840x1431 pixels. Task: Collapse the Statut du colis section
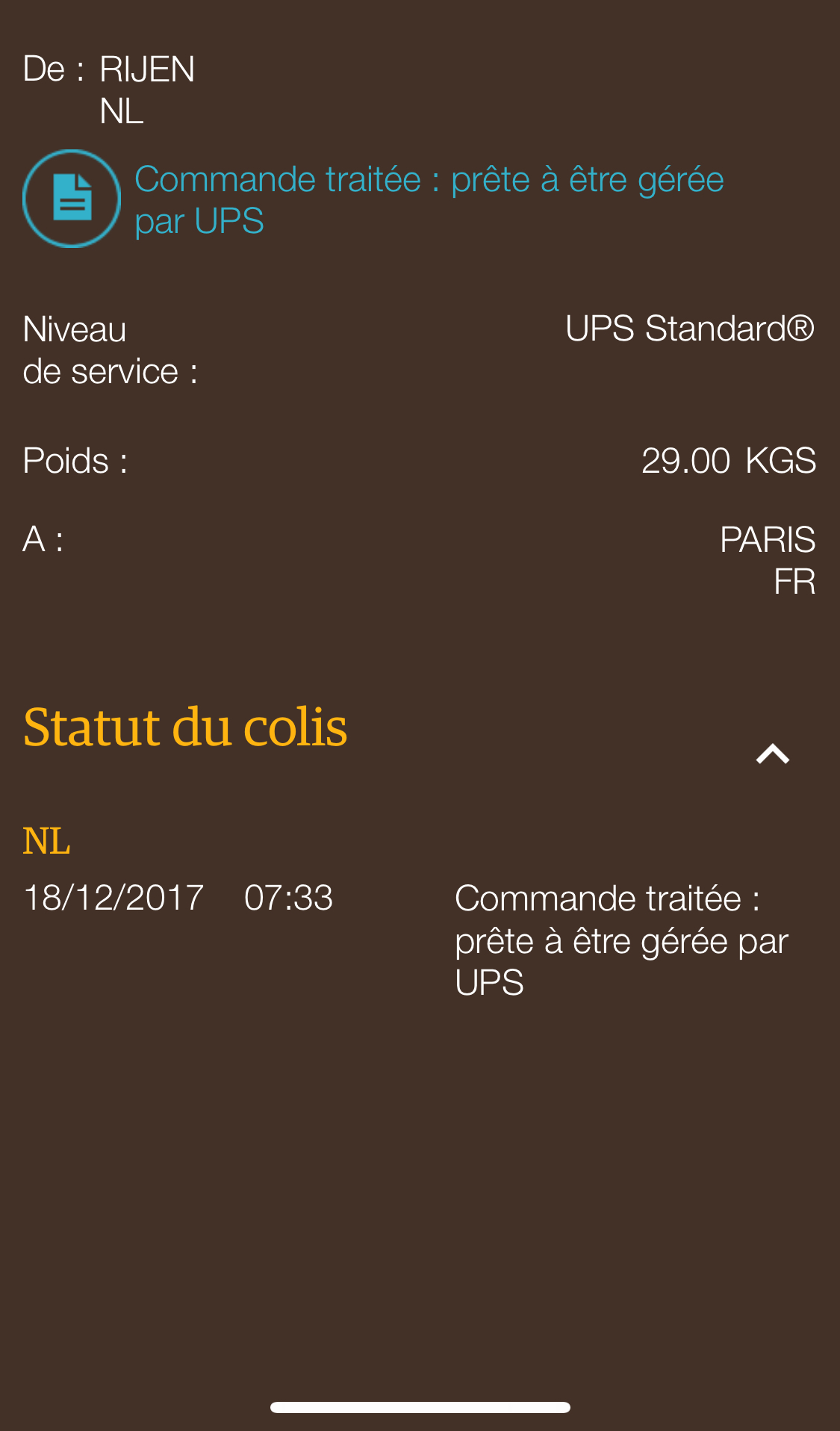(773, 754)
